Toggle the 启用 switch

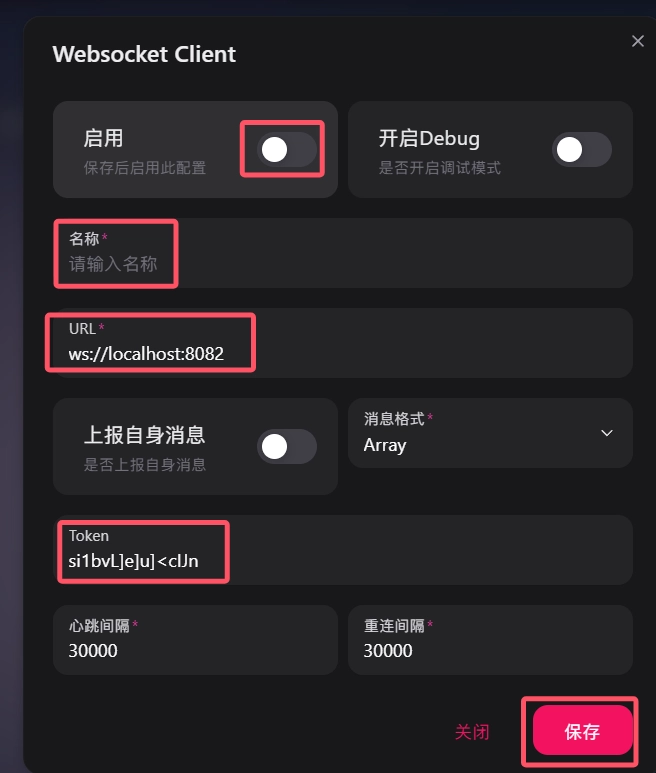click(287, 150)
